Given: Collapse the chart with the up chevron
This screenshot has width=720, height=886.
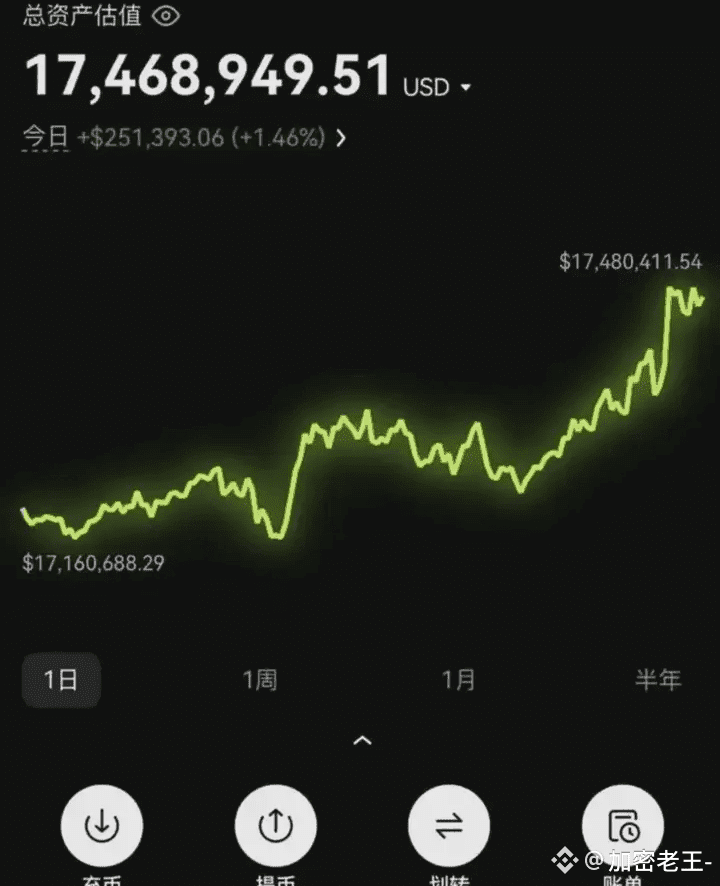Looking at the screenshot, I should 363,741.
